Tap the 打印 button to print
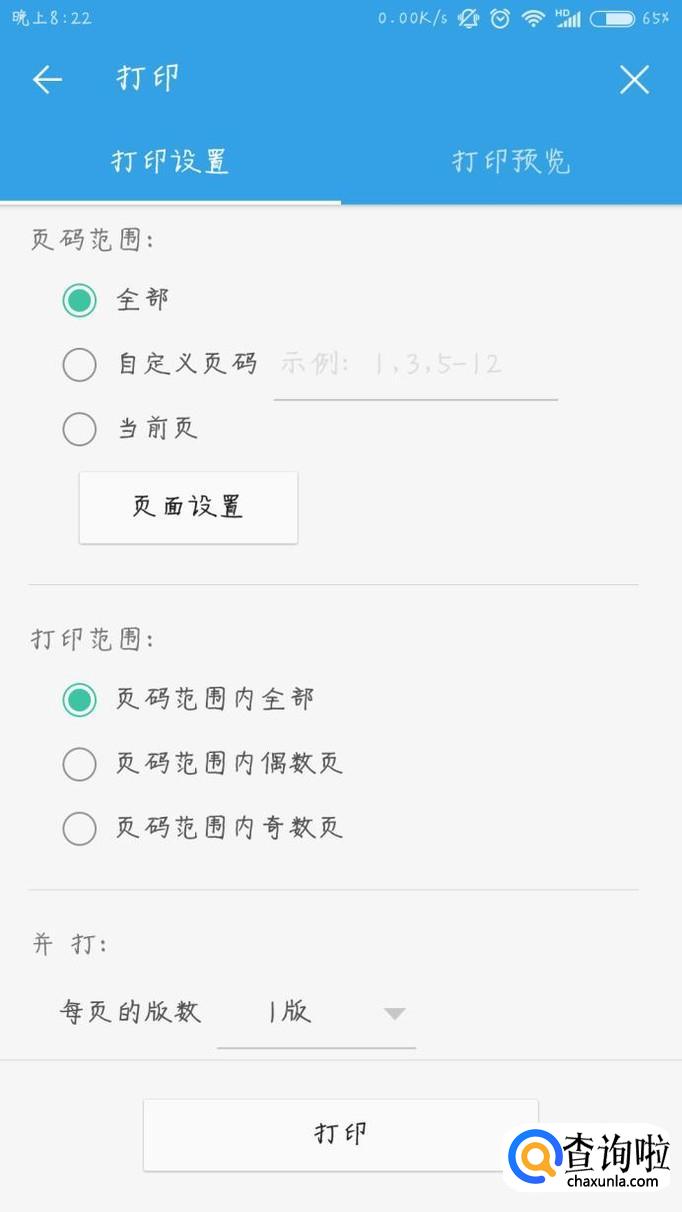This screenshot has height=1212, width=682. click(x=341, y=1134)
